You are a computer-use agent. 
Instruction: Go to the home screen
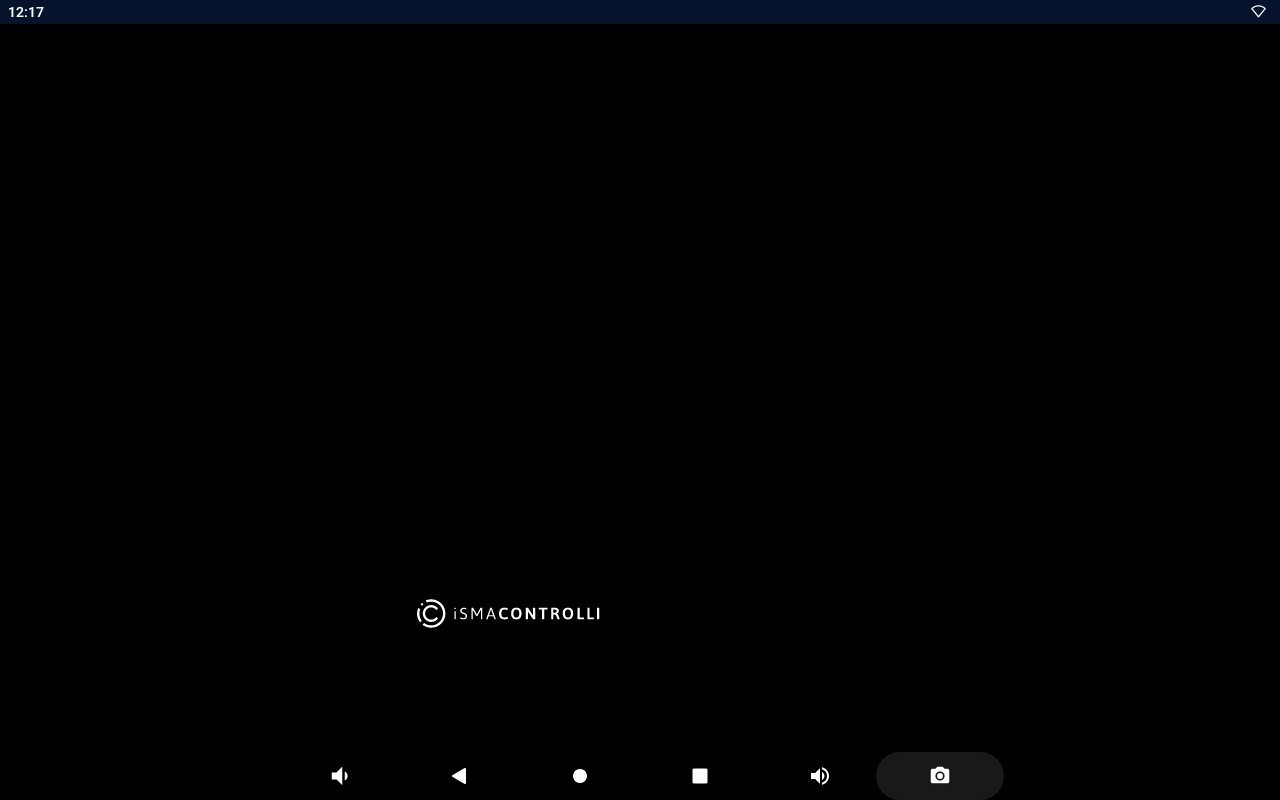point(580,776)
